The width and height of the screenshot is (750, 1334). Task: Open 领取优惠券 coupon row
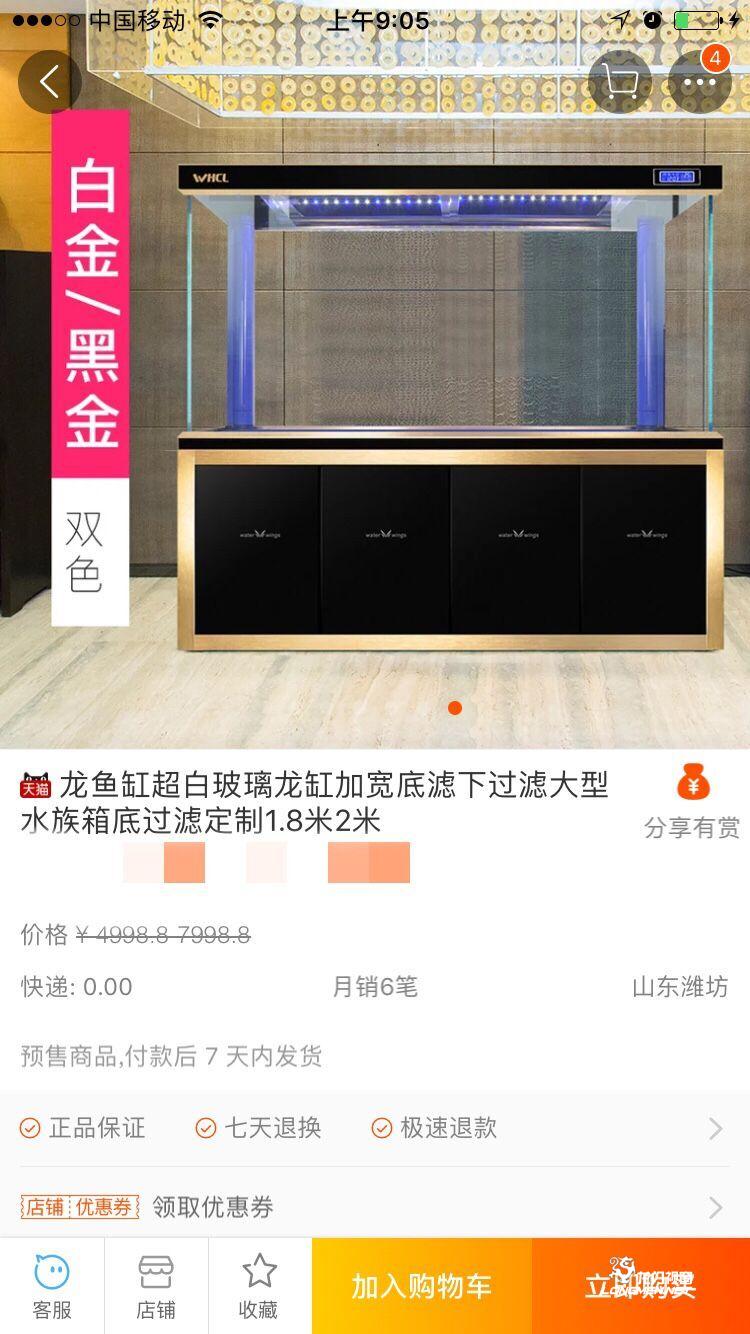375,1207
